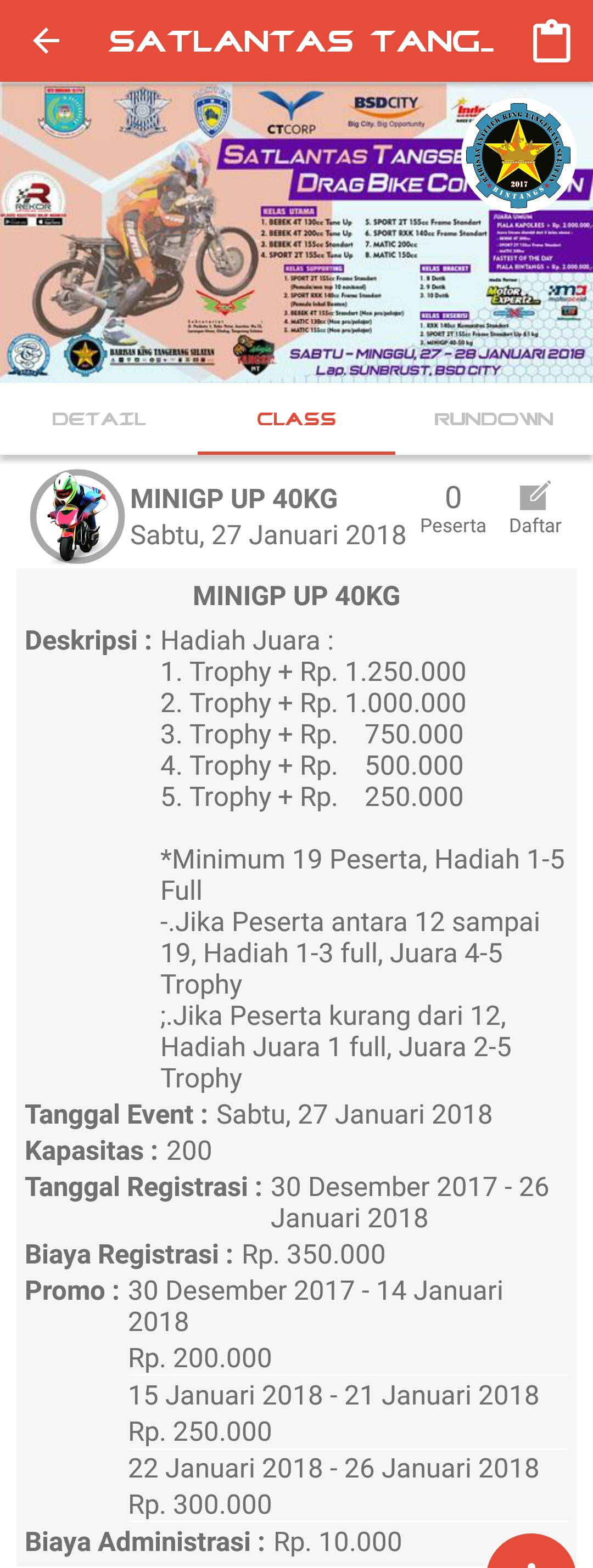Switch to the Detail tab
The image size is (593, 1568).
click(99, 419)
